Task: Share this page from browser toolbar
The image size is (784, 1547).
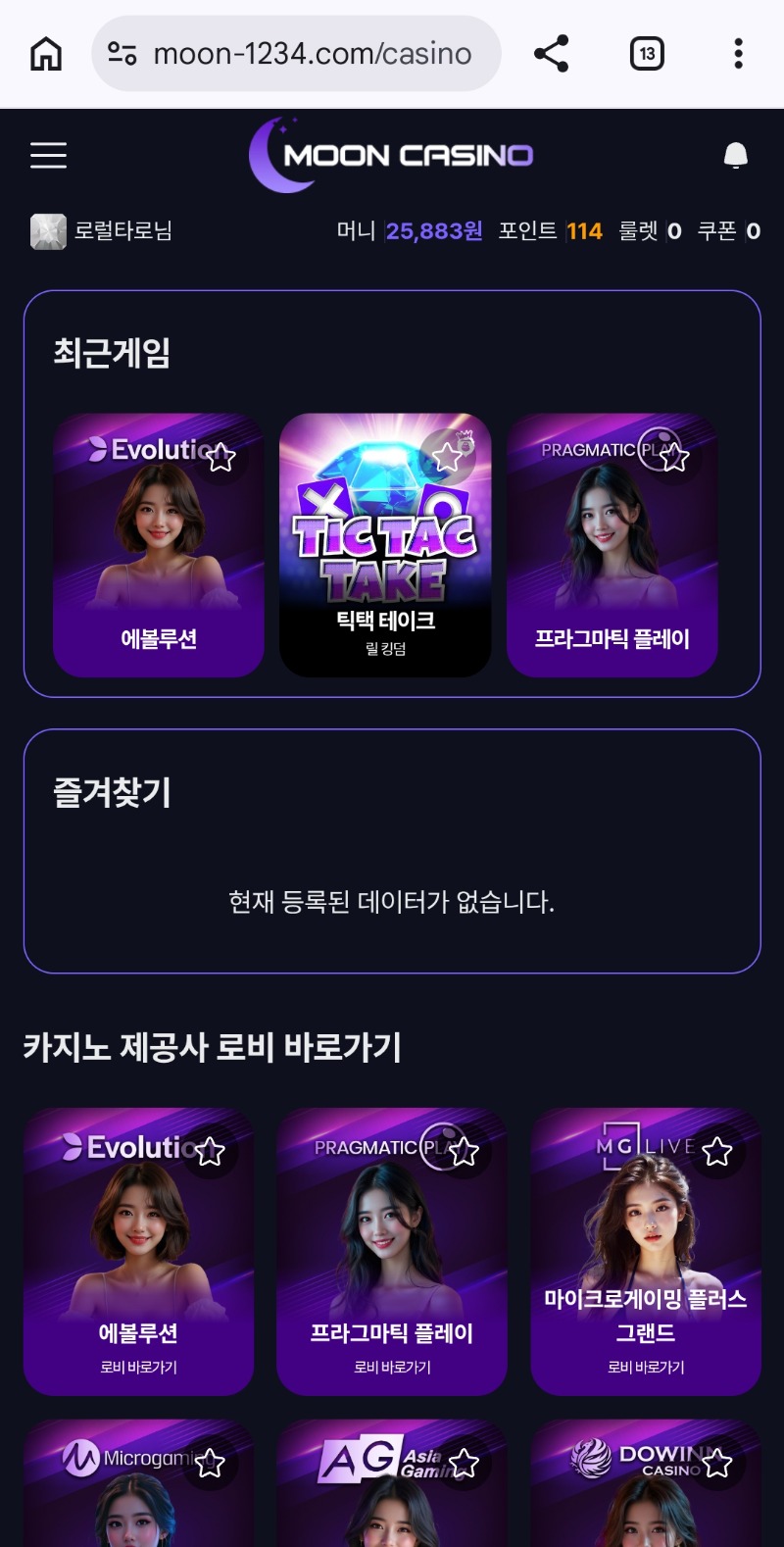Action: 551,54
